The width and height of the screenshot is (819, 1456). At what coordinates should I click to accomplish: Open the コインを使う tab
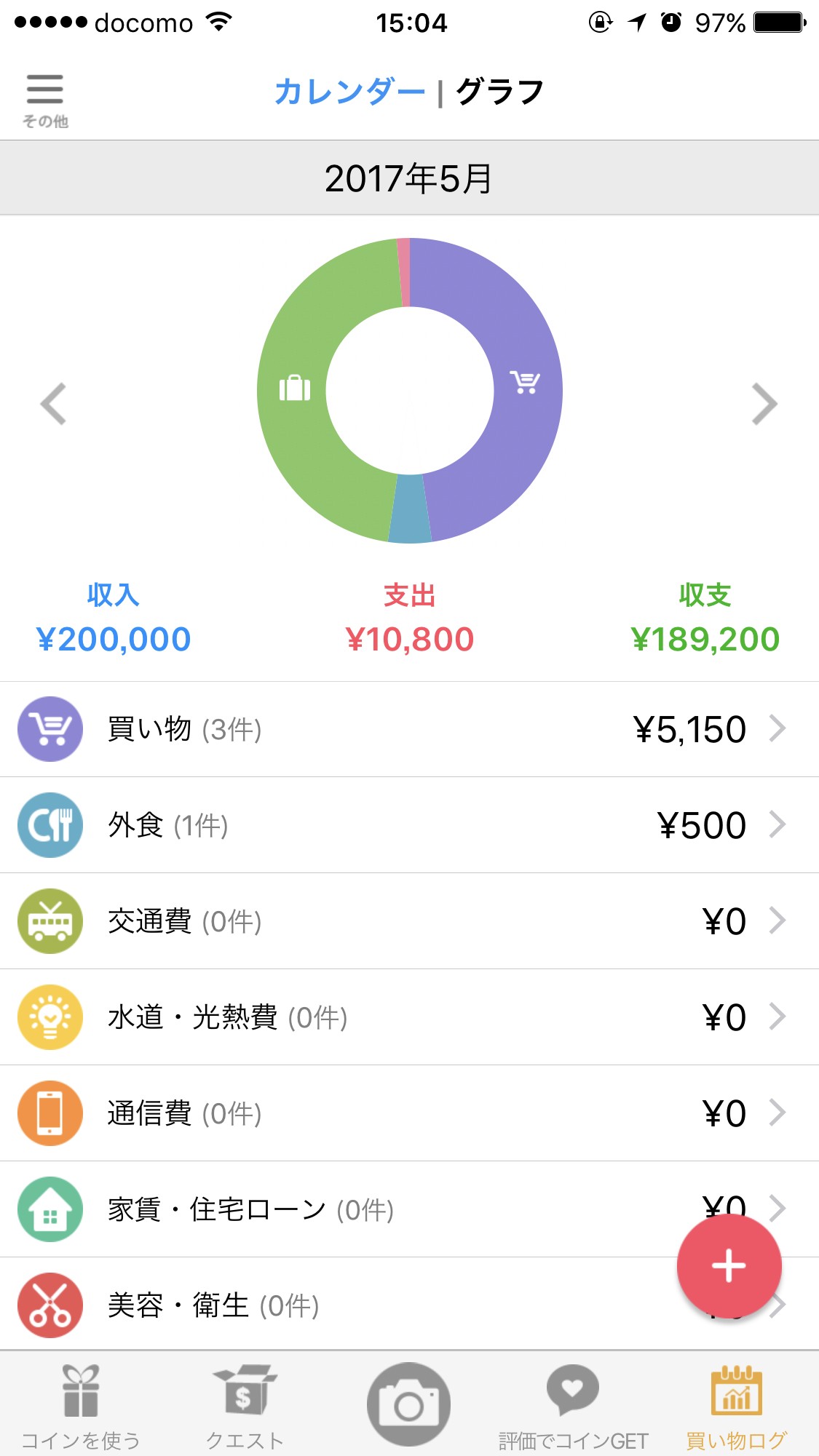pyautogui.click(x=81, y=1406)
